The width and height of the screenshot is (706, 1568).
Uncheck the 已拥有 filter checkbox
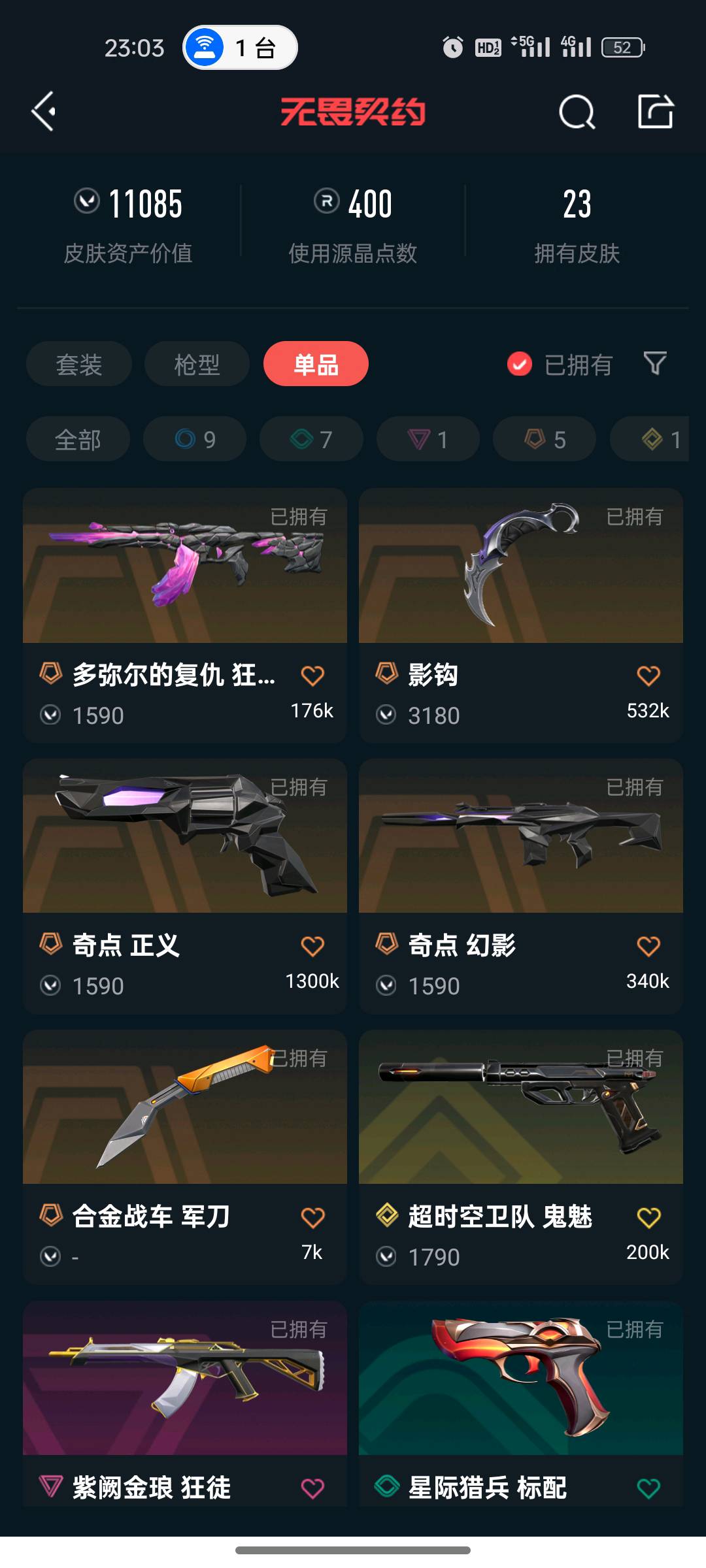520,364
